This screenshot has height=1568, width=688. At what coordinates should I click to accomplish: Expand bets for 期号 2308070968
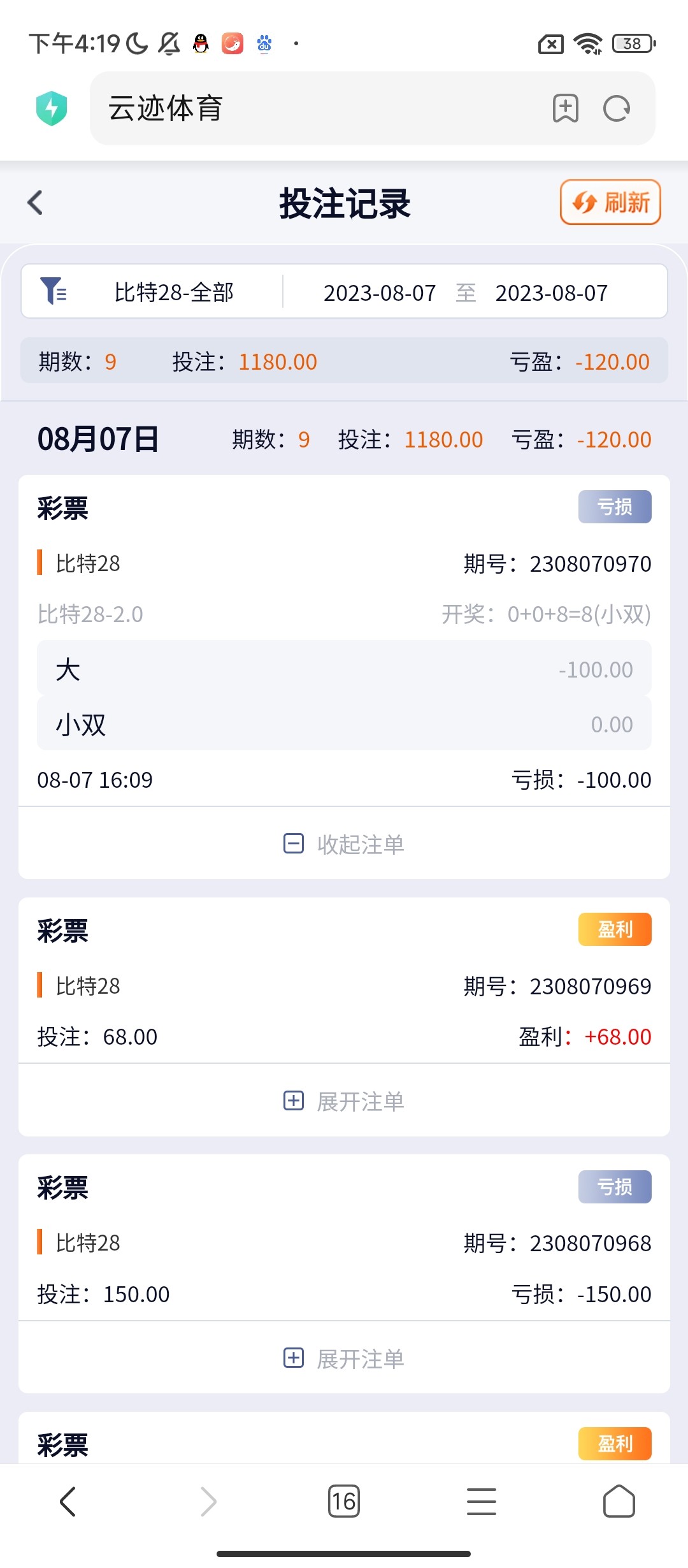344,1358
